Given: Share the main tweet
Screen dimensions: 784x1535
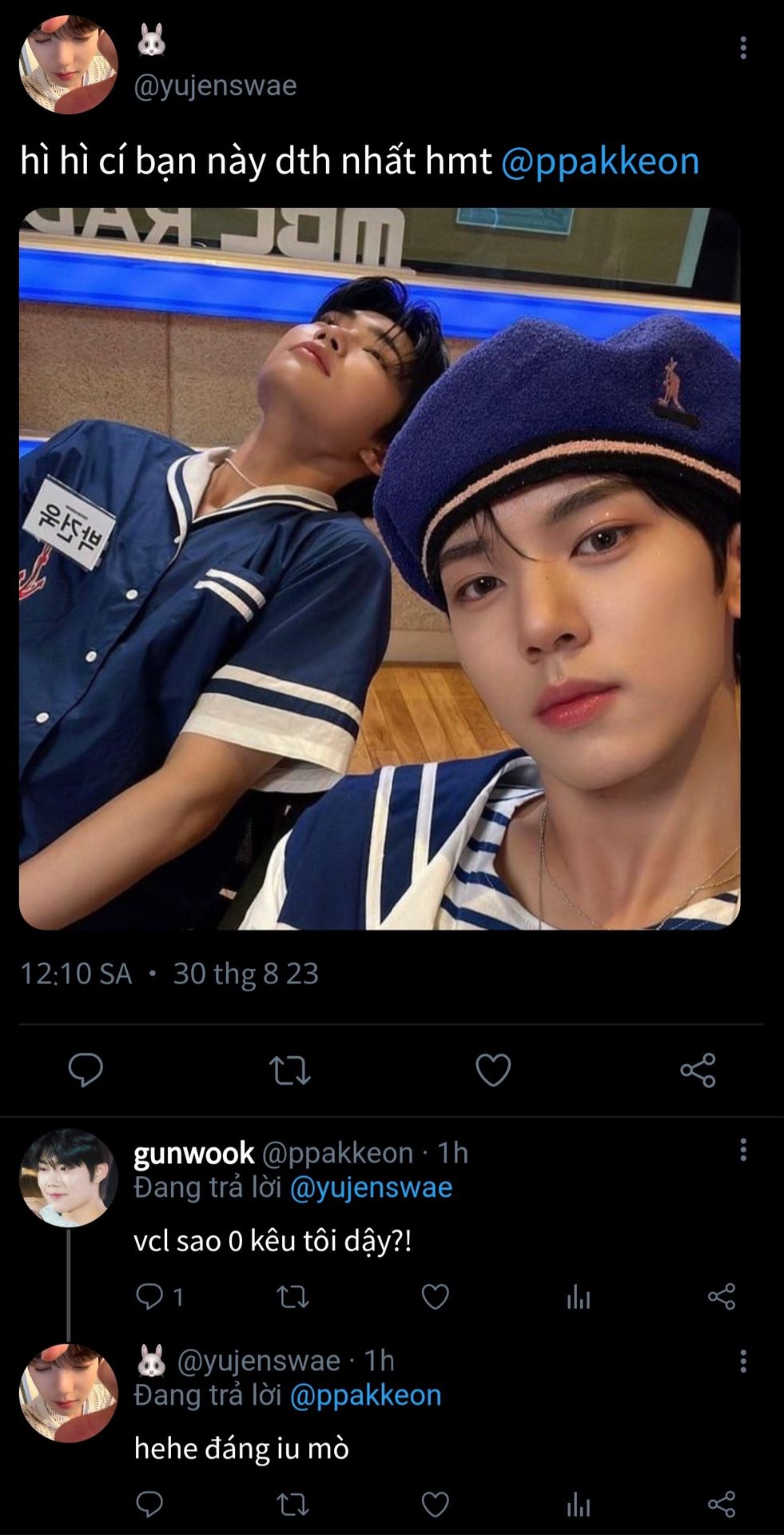Looking at the screenshot, I should click(698, 1070).
